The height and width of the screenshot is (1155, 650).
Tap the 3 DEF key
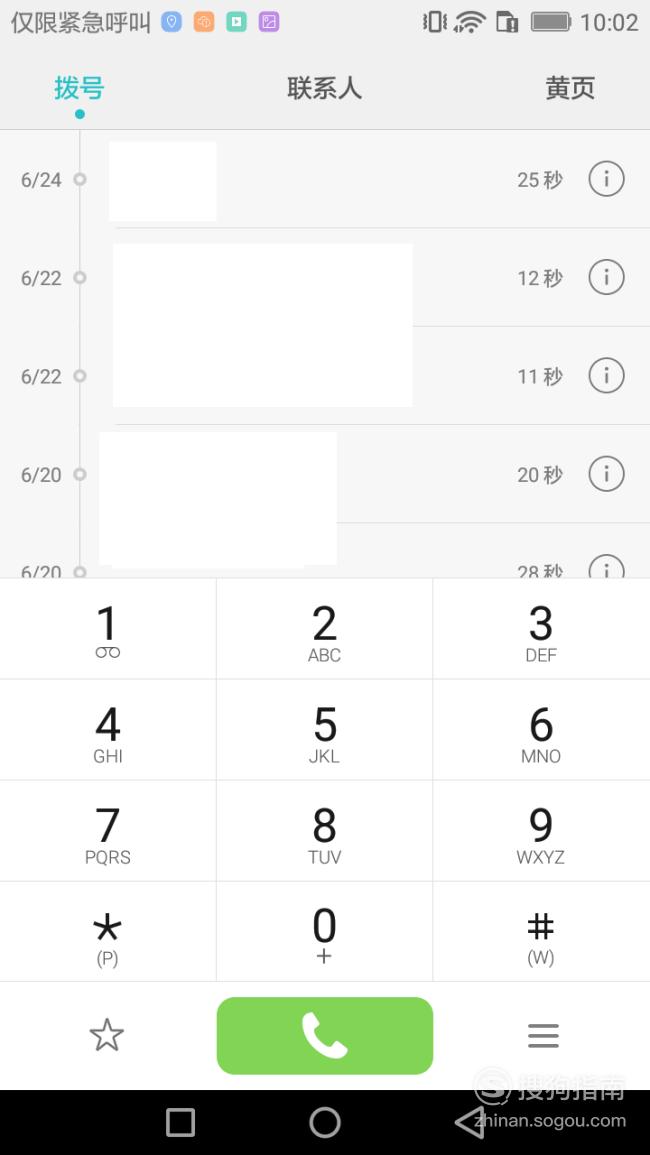(x=541, y=629)
